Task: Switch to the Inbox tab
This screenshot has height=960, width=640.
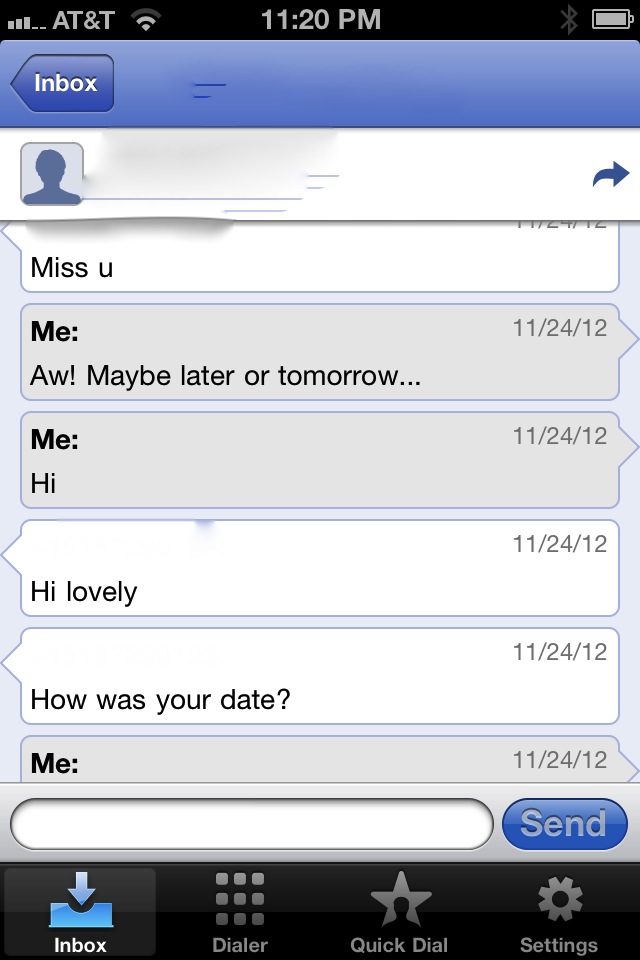Action: click(80, 912)
